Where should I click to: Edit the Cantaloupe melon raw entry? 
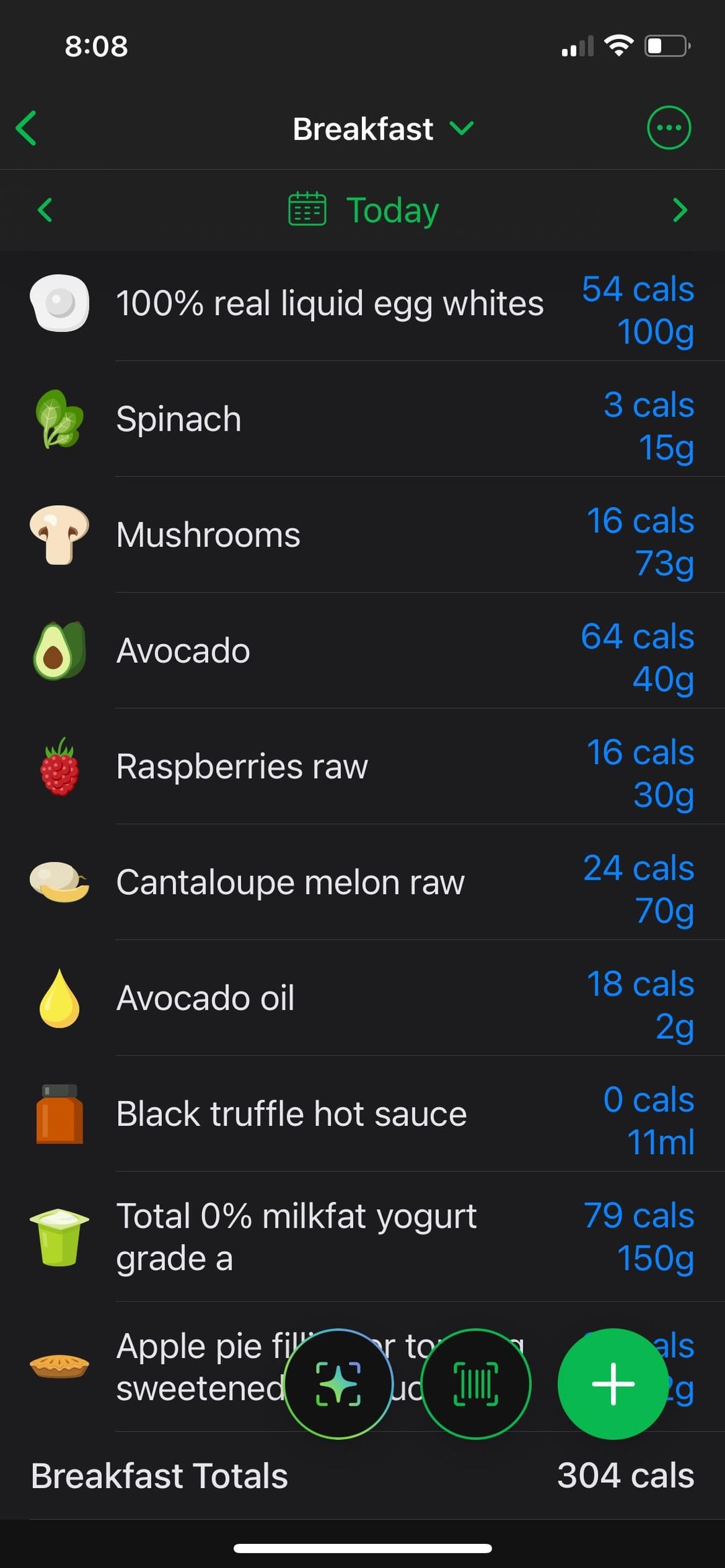coord(290,883)
